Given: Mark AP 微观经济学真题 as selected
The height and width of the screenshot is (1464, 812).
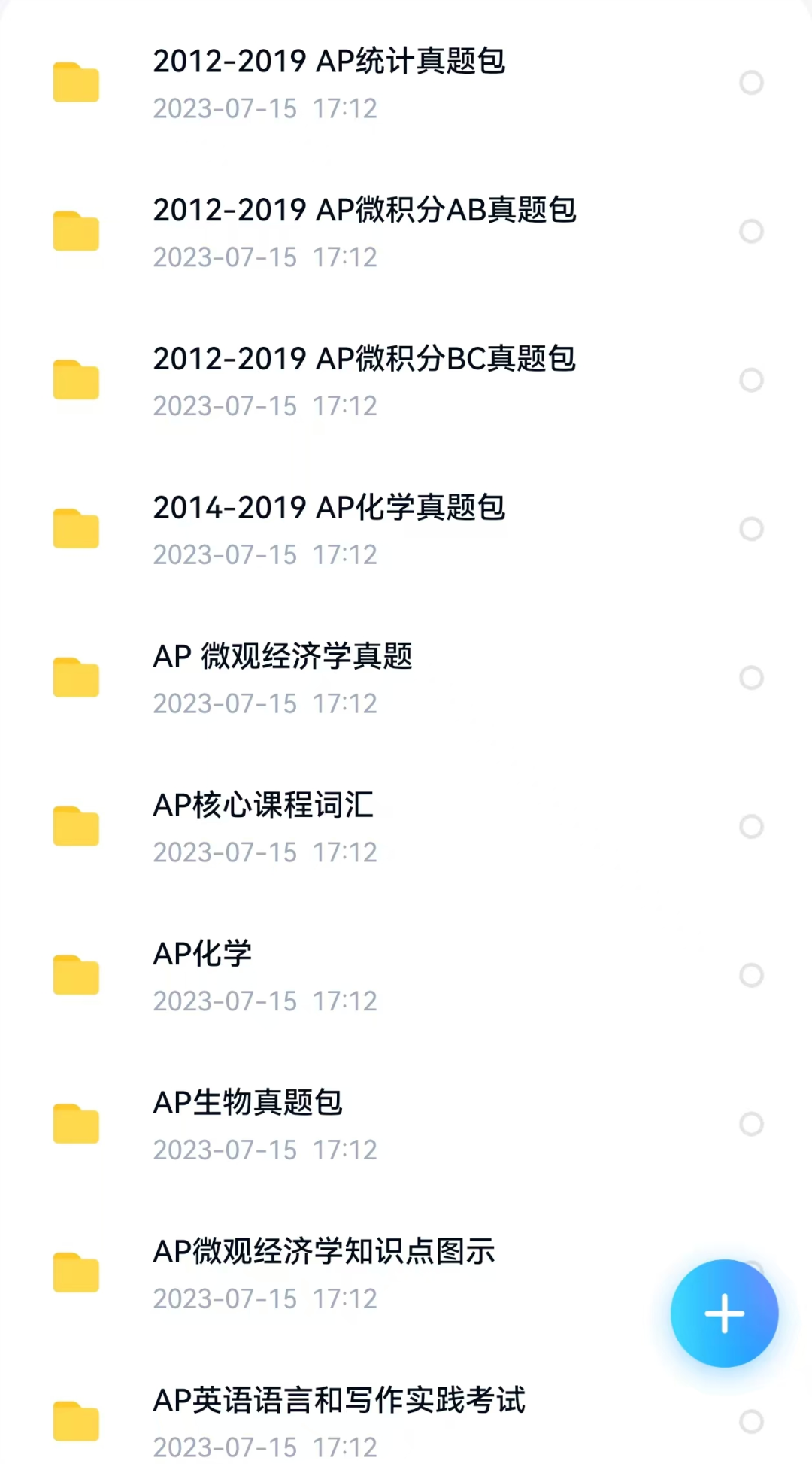Looking at the screenshot, I should click(x=751, y=678).
